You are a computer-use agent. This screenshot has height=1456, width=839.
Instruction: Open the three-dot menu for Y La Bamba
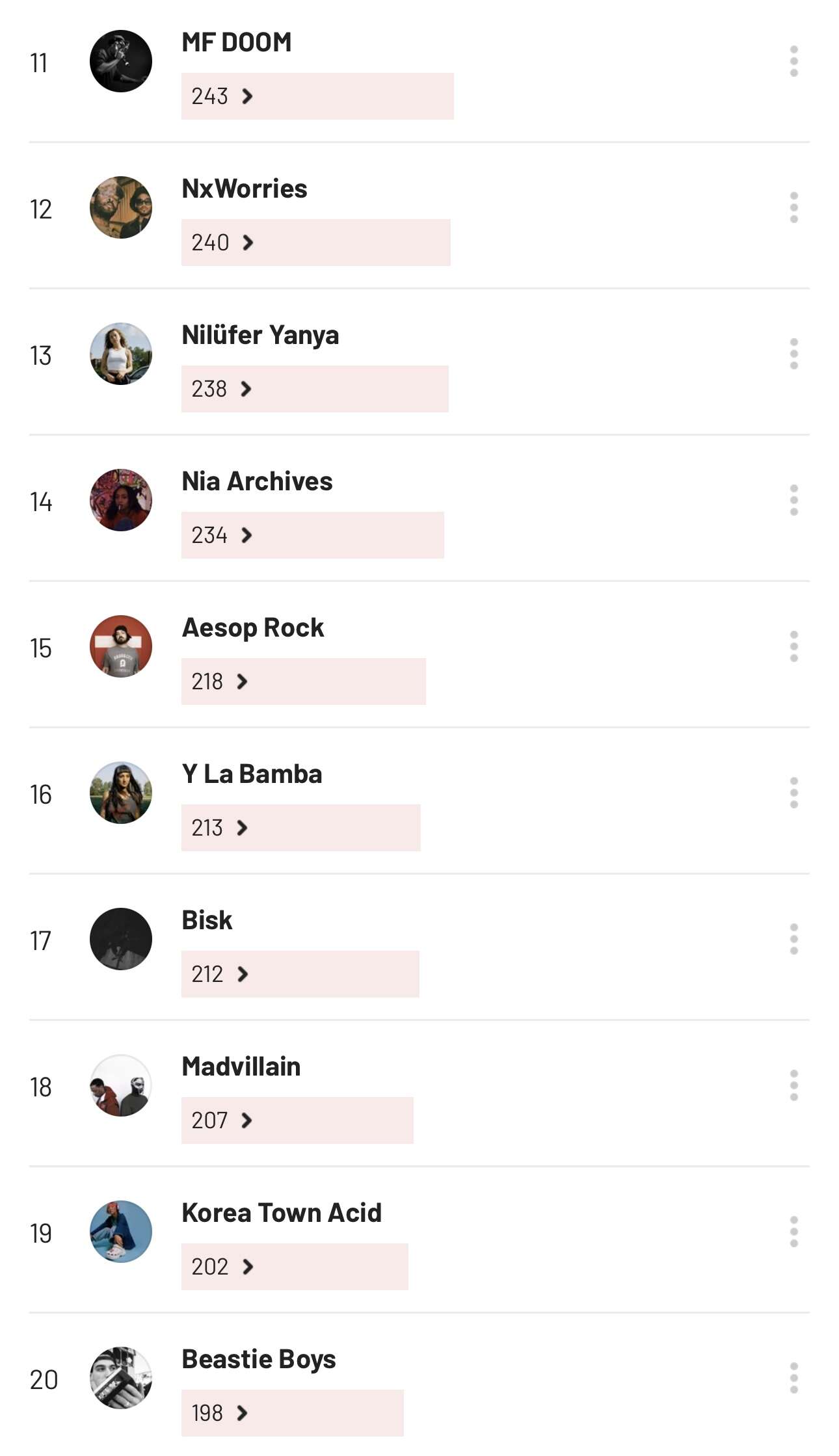coord(793,793)
